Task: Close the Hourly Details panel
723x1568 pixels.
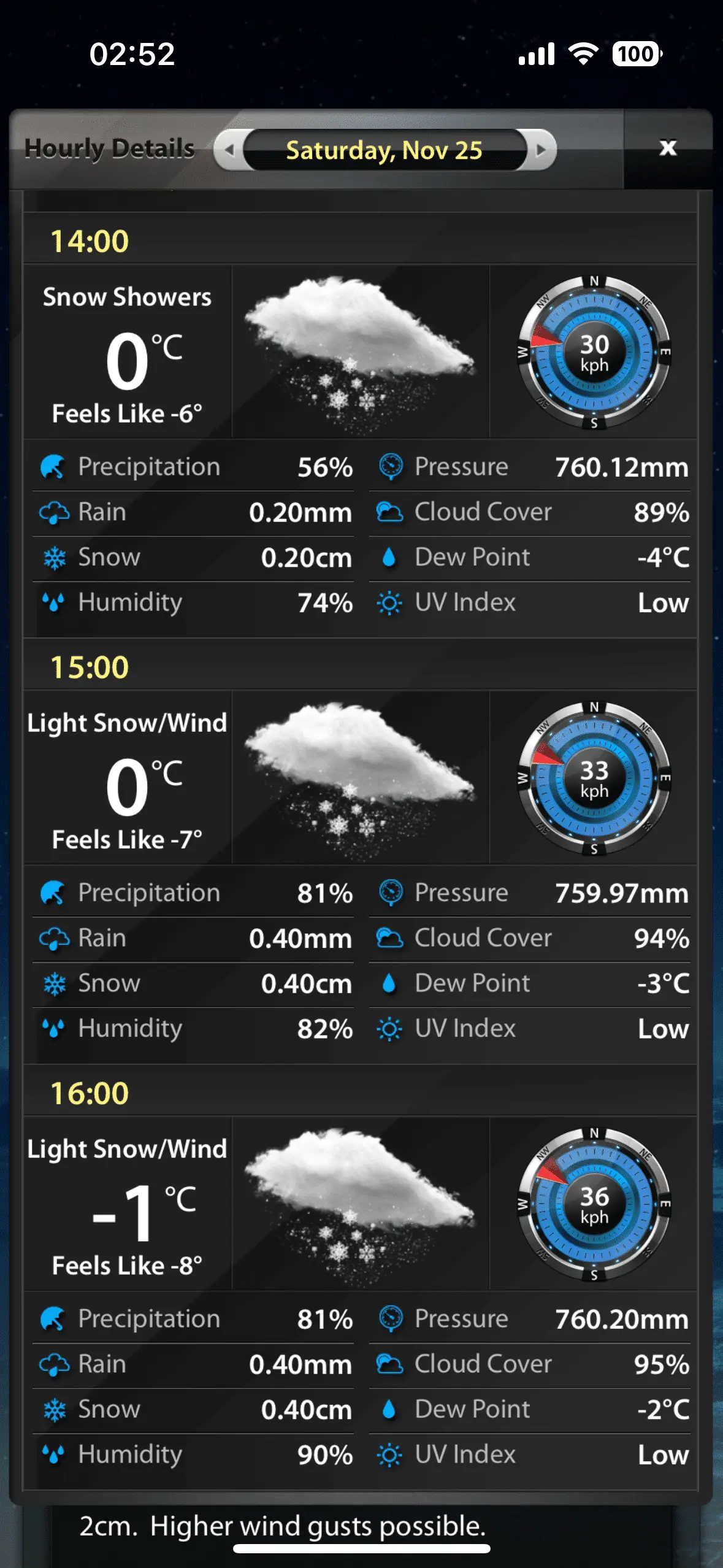Action: [x=667, y=148]
